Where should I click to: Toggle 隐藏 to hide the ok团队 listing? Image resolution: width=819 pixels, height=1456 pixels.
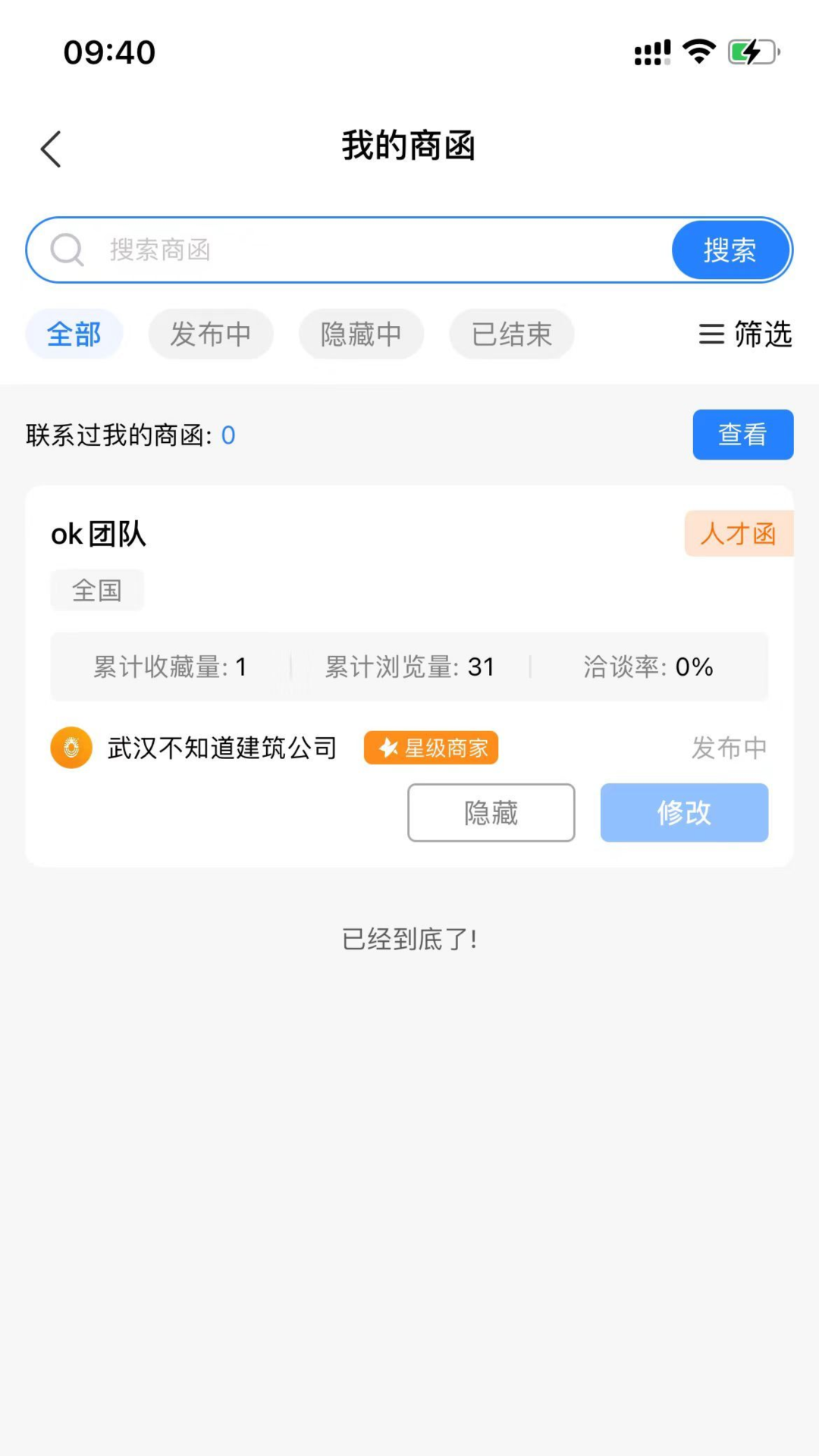point(491,812)
